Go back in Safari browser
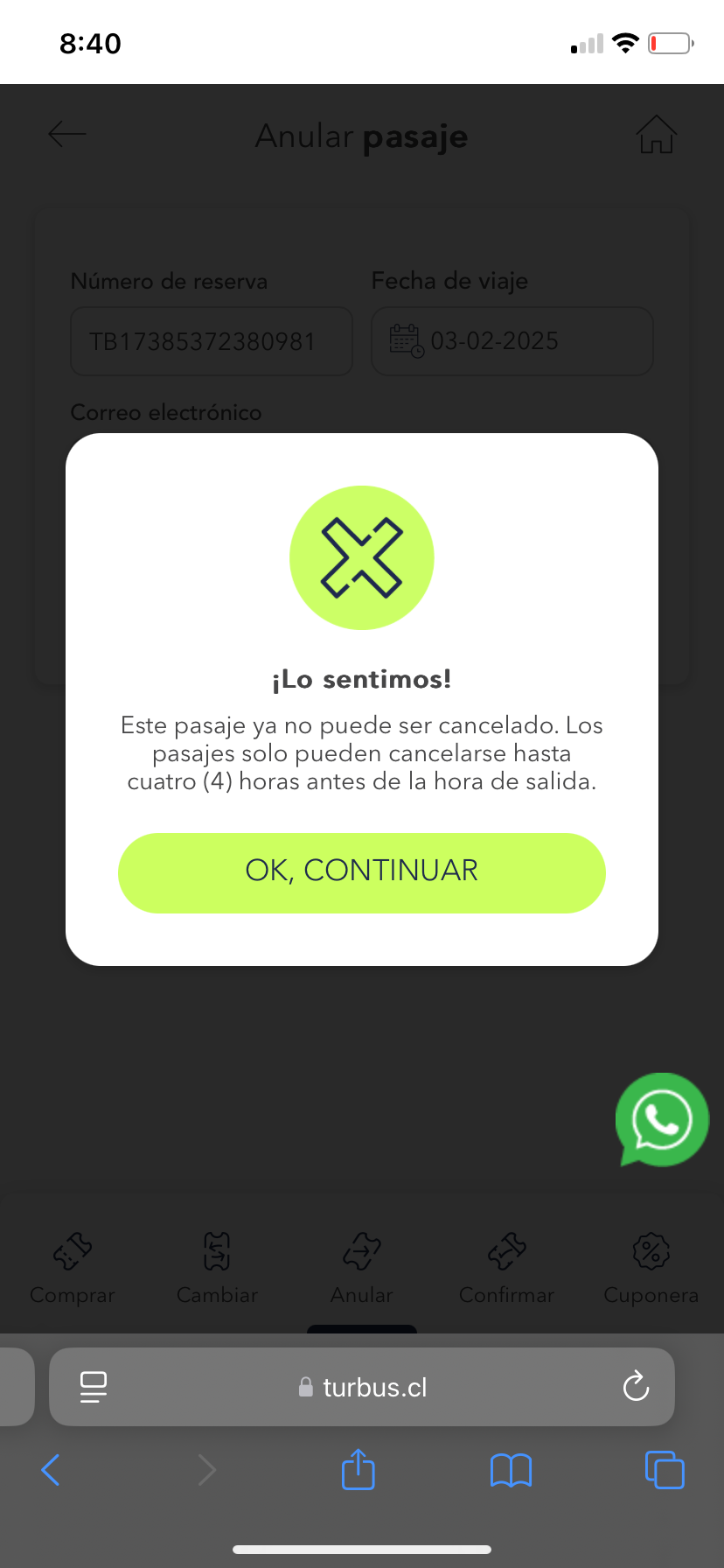Viewport: 724px width, 1568px height. point(51,1469)
